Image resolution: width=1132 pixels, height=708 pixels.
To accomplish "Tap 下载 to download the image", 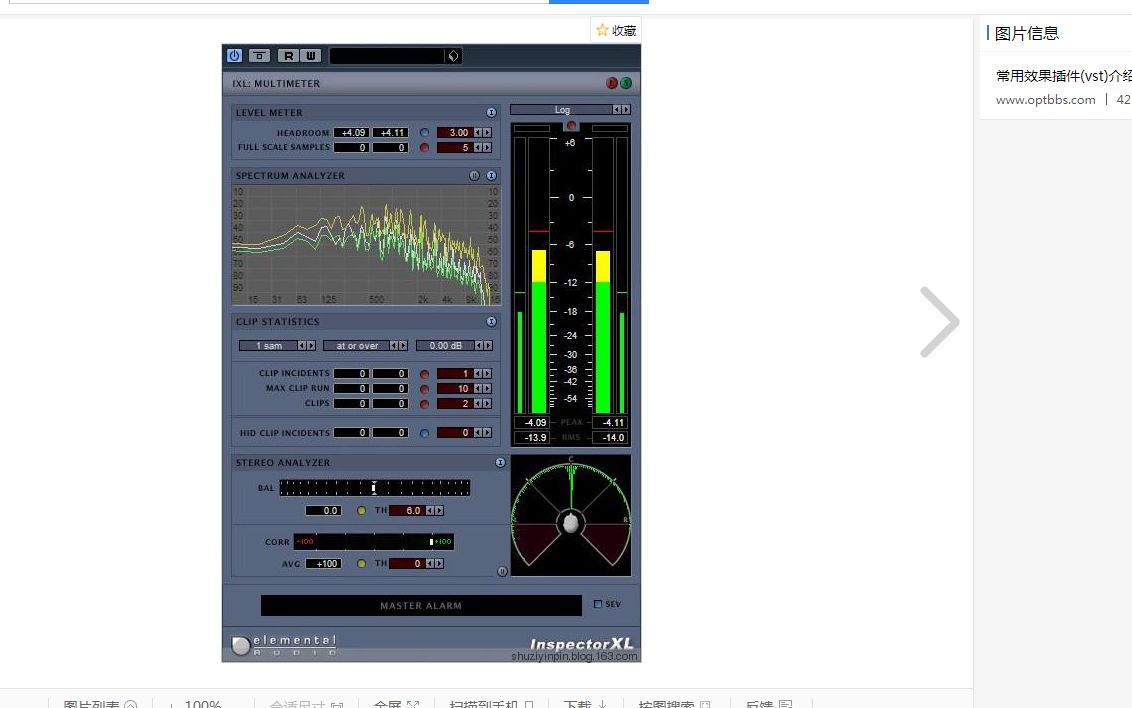I will (585, 704).
